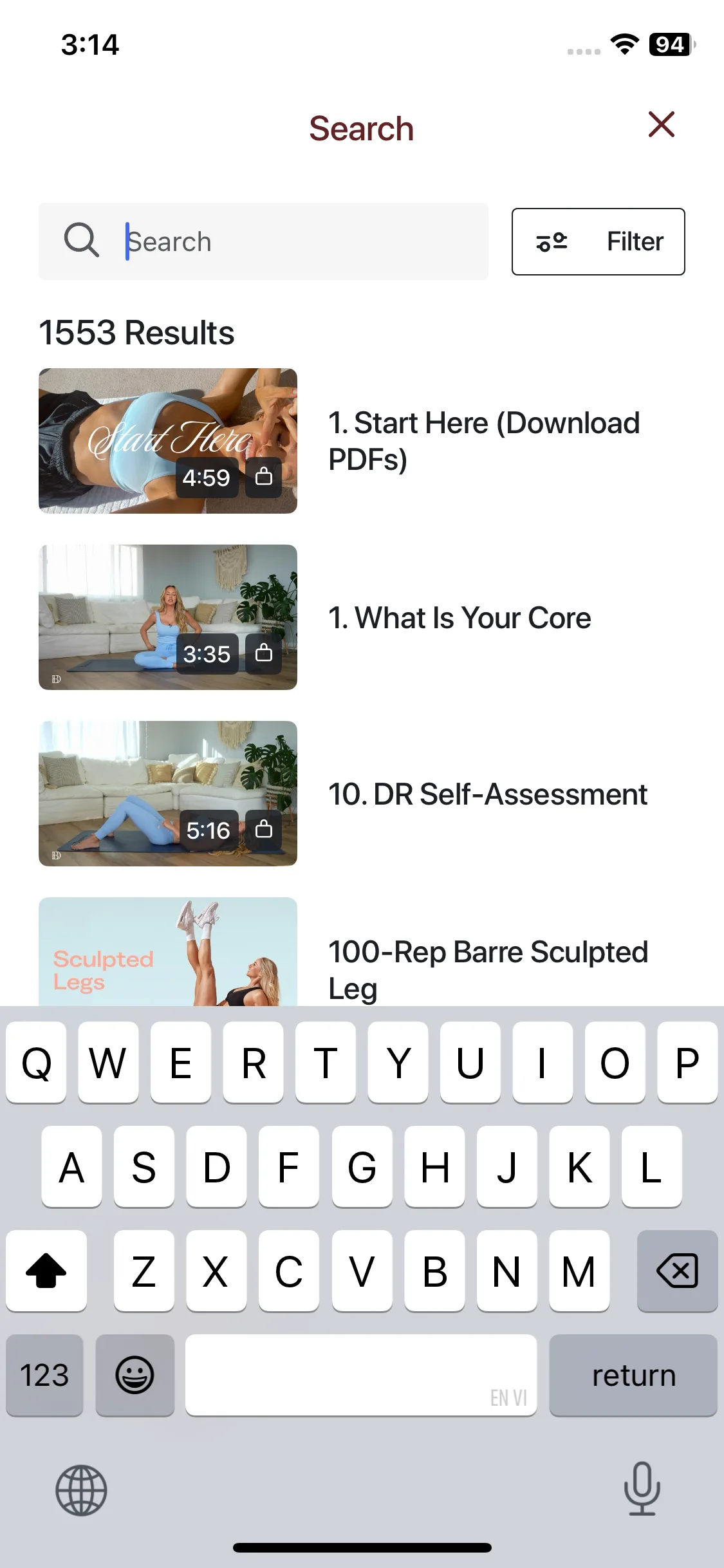Start voice dictation with the microphone
The height and width of the screenshot is (1568, 724).
coord(642,1489)
